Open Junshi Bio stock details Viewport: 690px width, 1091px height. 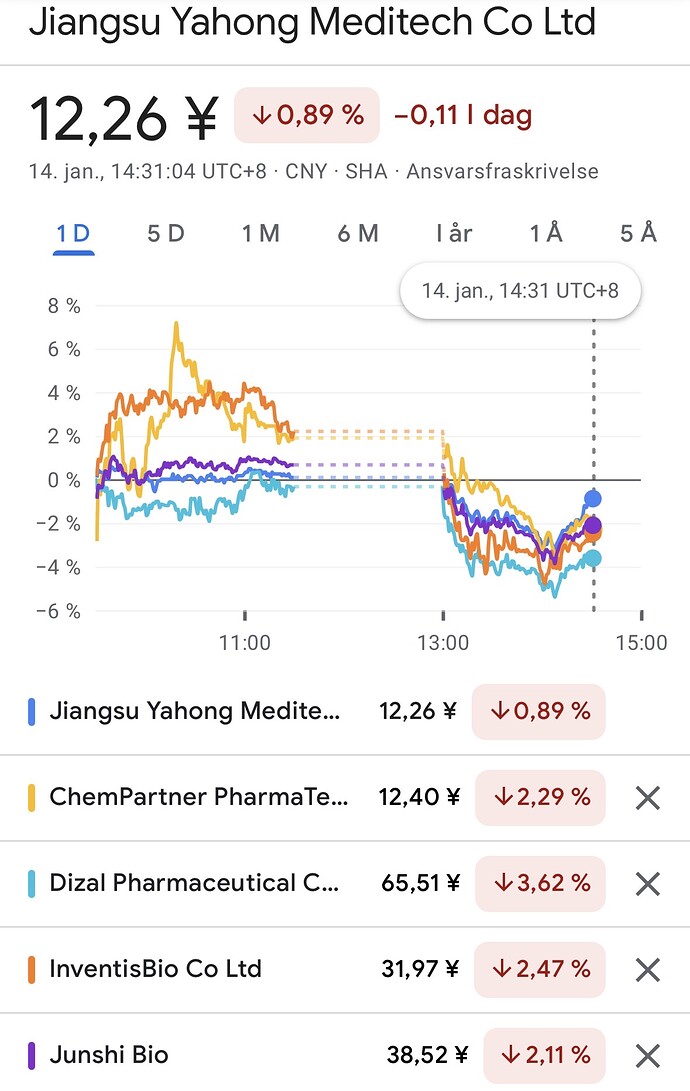click(x=109, y=1055)
